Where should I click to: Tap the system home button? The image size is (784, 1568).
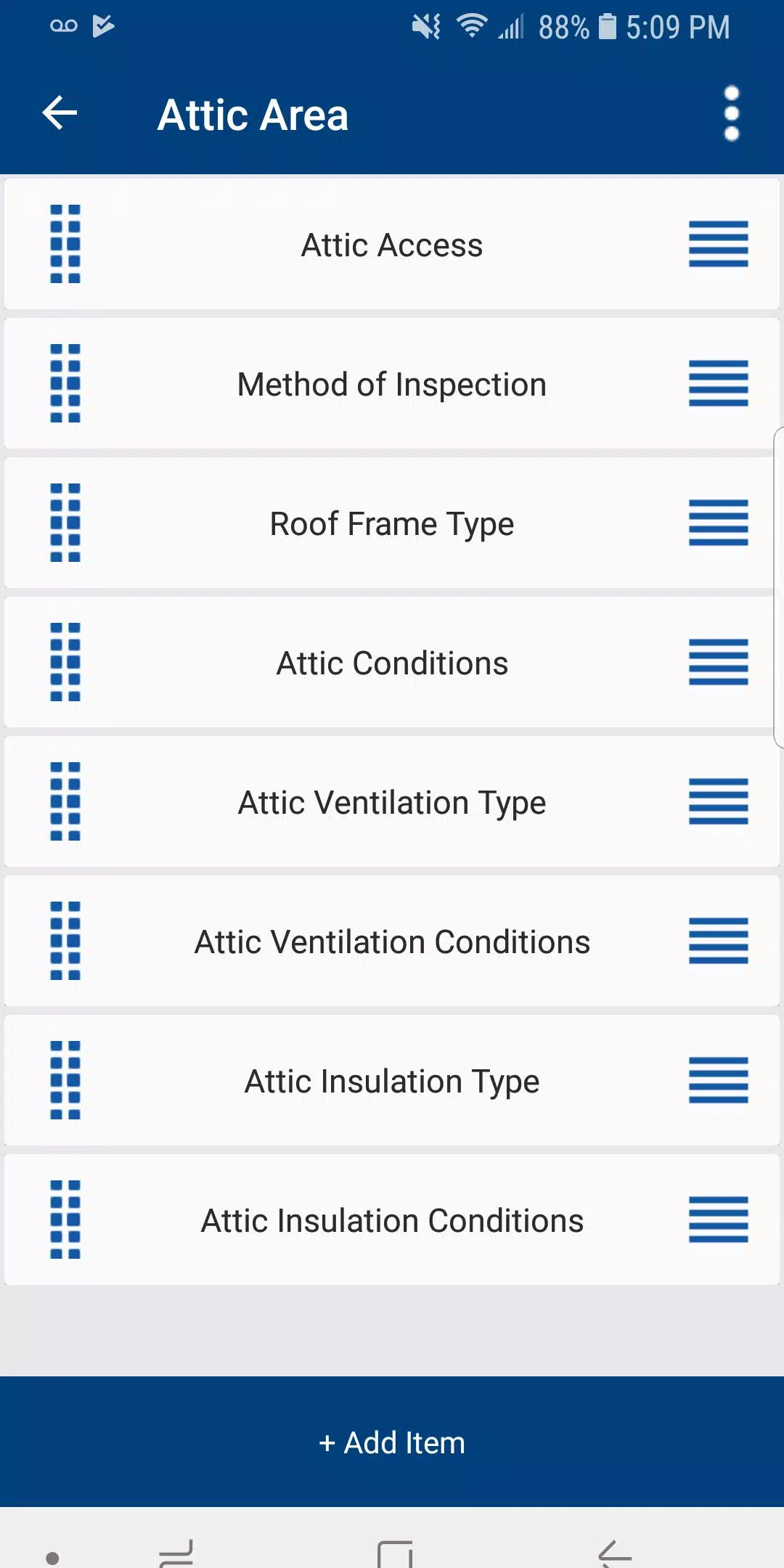tap(395, 1555)
